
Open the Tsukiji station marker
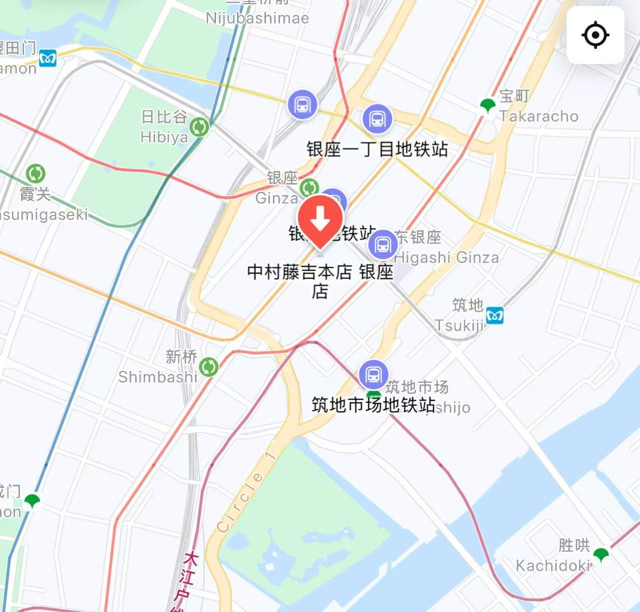[494, 316]
